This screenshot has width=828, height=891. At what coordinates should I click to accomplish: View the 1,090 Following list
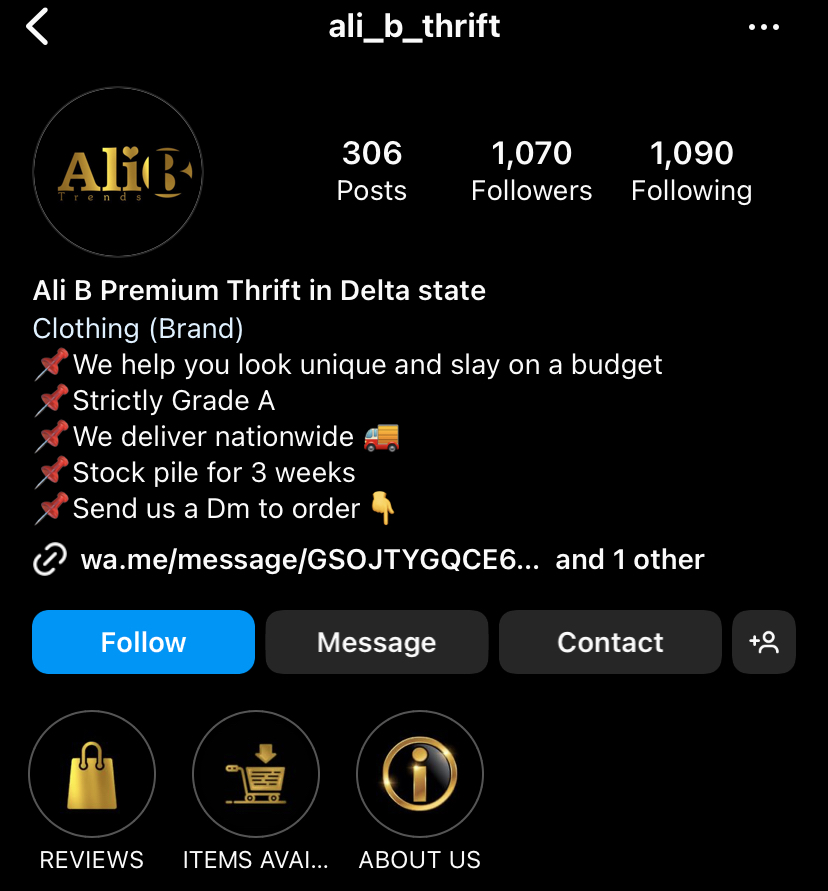pos(691,170)
